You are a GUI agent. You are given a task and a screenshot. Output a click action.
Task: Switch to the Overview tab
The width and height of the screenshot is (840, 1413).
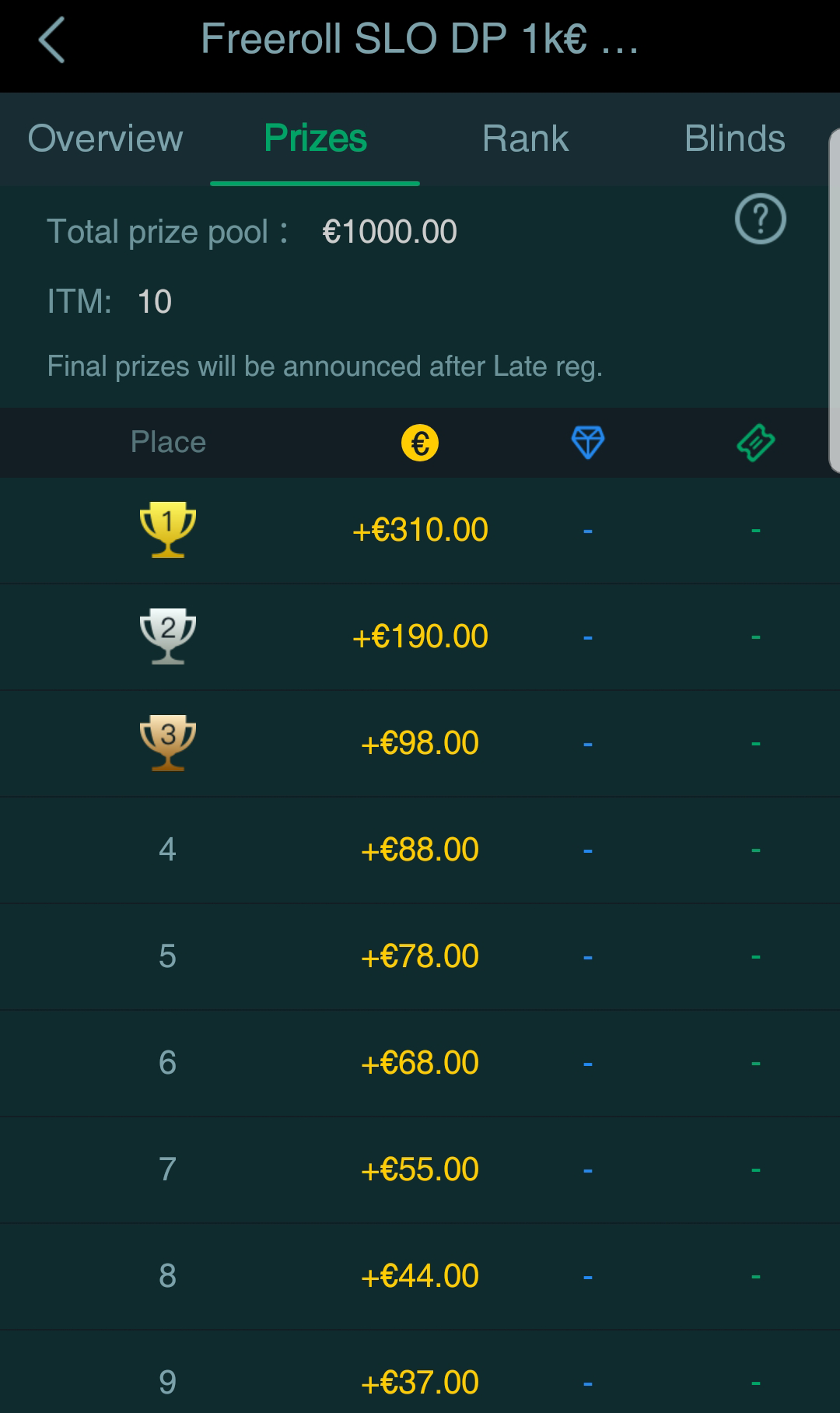click(105, 139)
